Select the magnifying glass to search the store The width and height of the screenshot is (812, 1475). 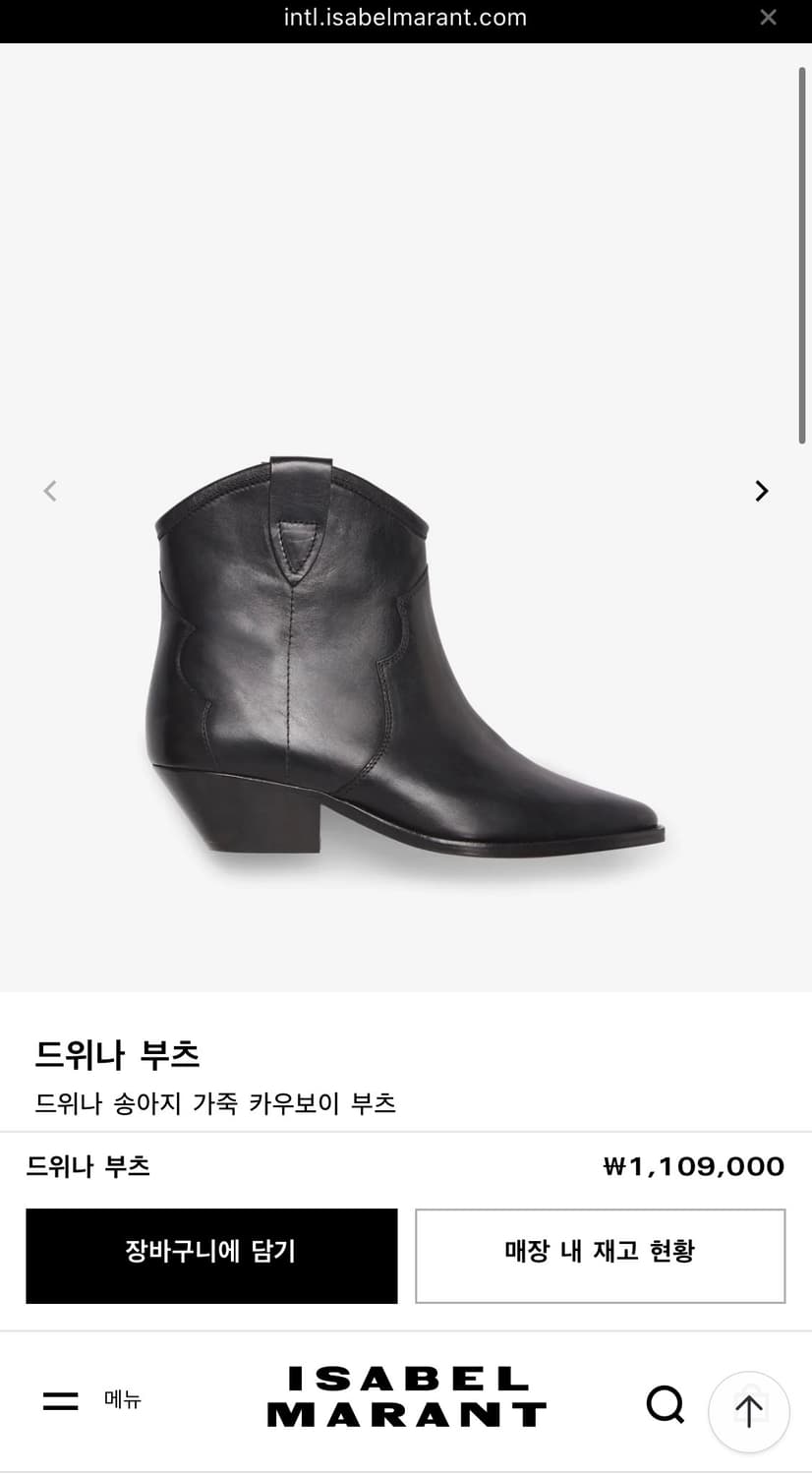click(666, 1405)
